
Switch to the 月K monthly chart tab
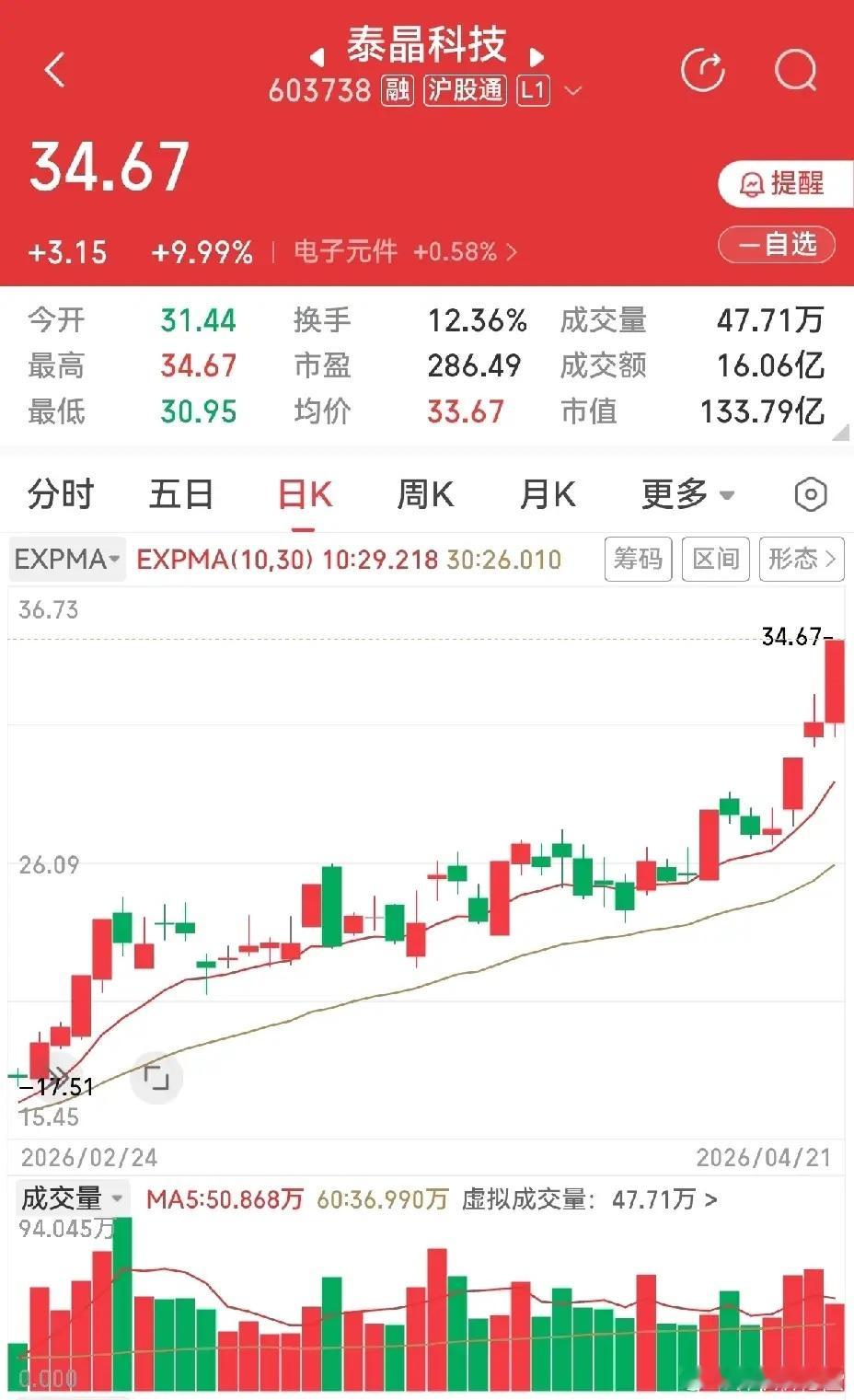point(547,494)
